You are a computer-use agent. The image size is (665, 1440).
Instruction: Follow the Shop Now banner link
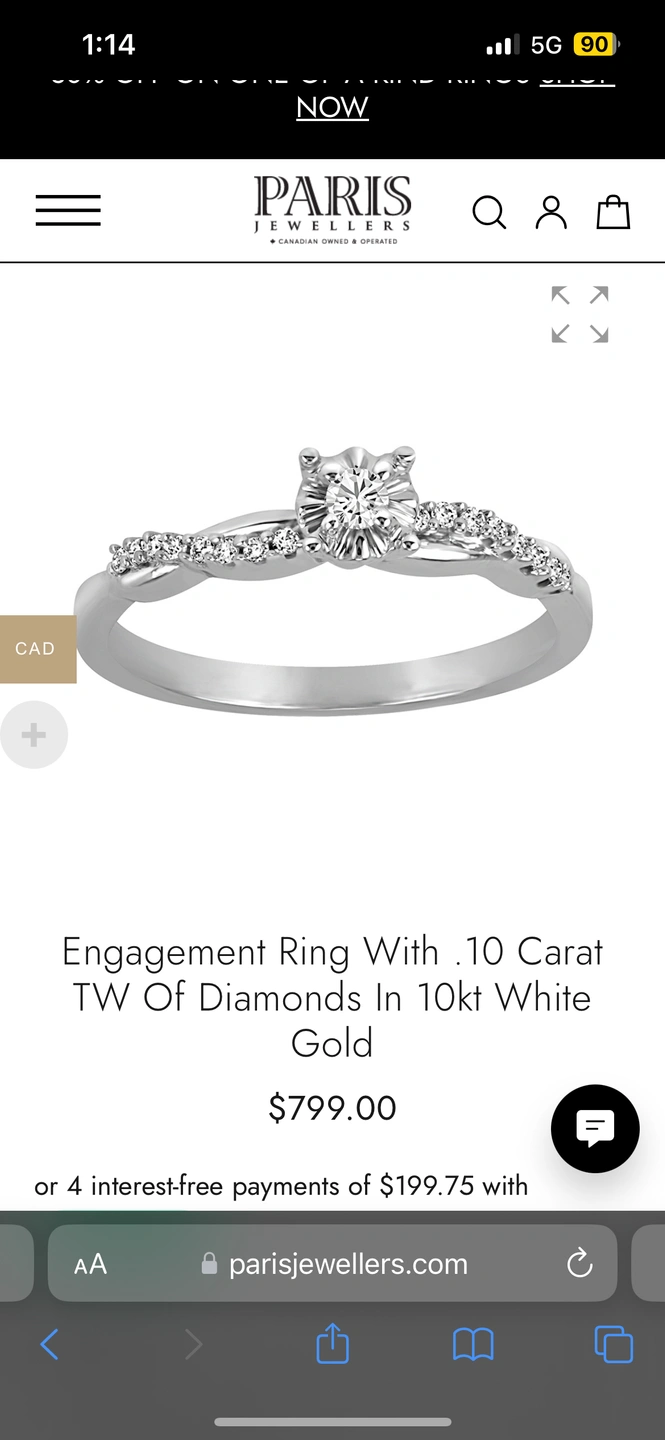(x=332, y=106)
